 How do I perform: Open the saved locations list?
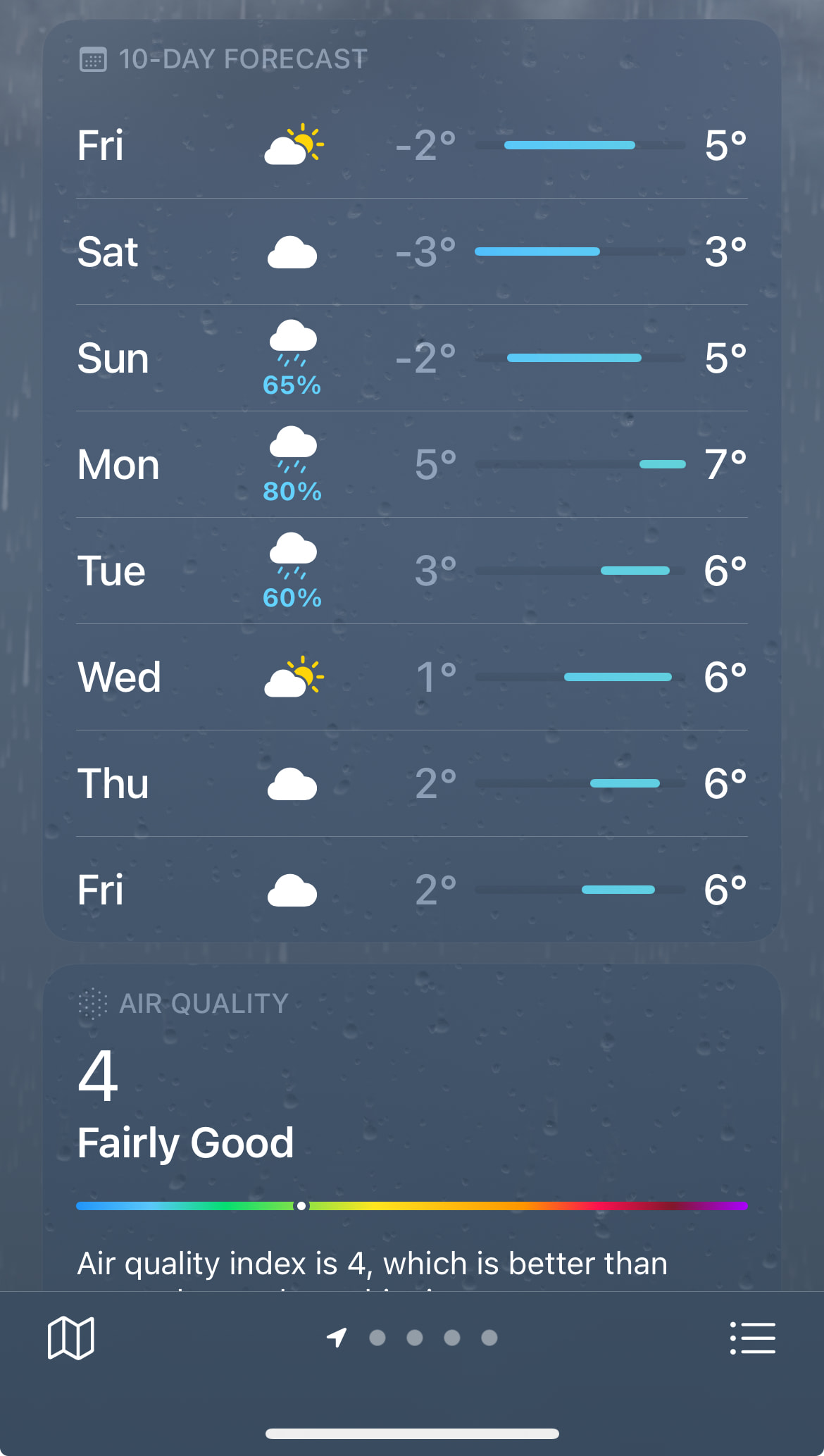pos(752,1338)
